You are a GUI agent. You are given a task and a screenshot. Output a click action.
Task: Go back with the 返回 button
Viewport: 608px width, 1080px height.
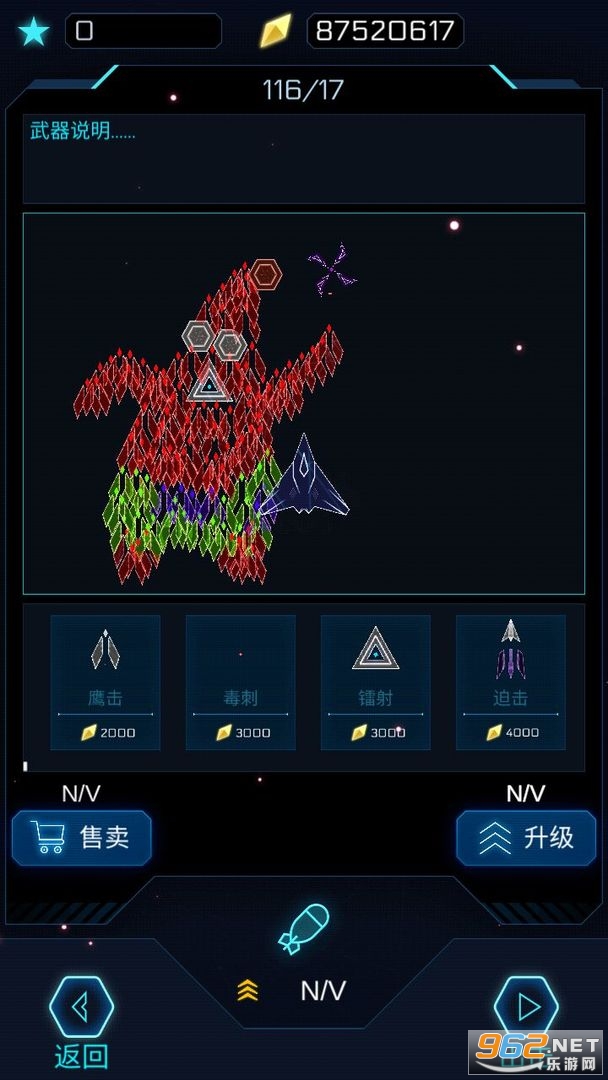click(x=81, y=1010)
